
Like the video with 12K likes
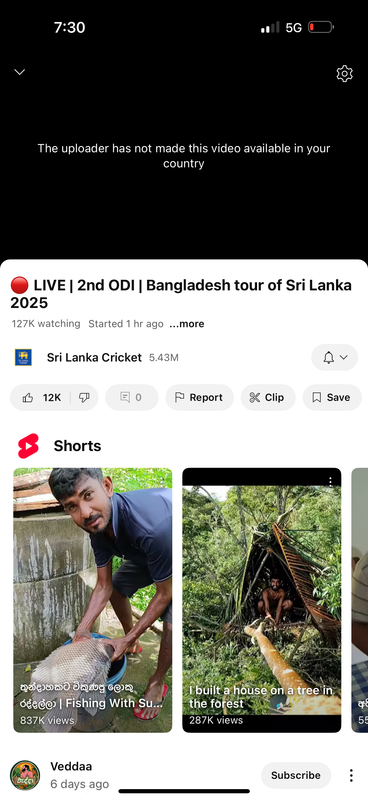coord(41,397)
